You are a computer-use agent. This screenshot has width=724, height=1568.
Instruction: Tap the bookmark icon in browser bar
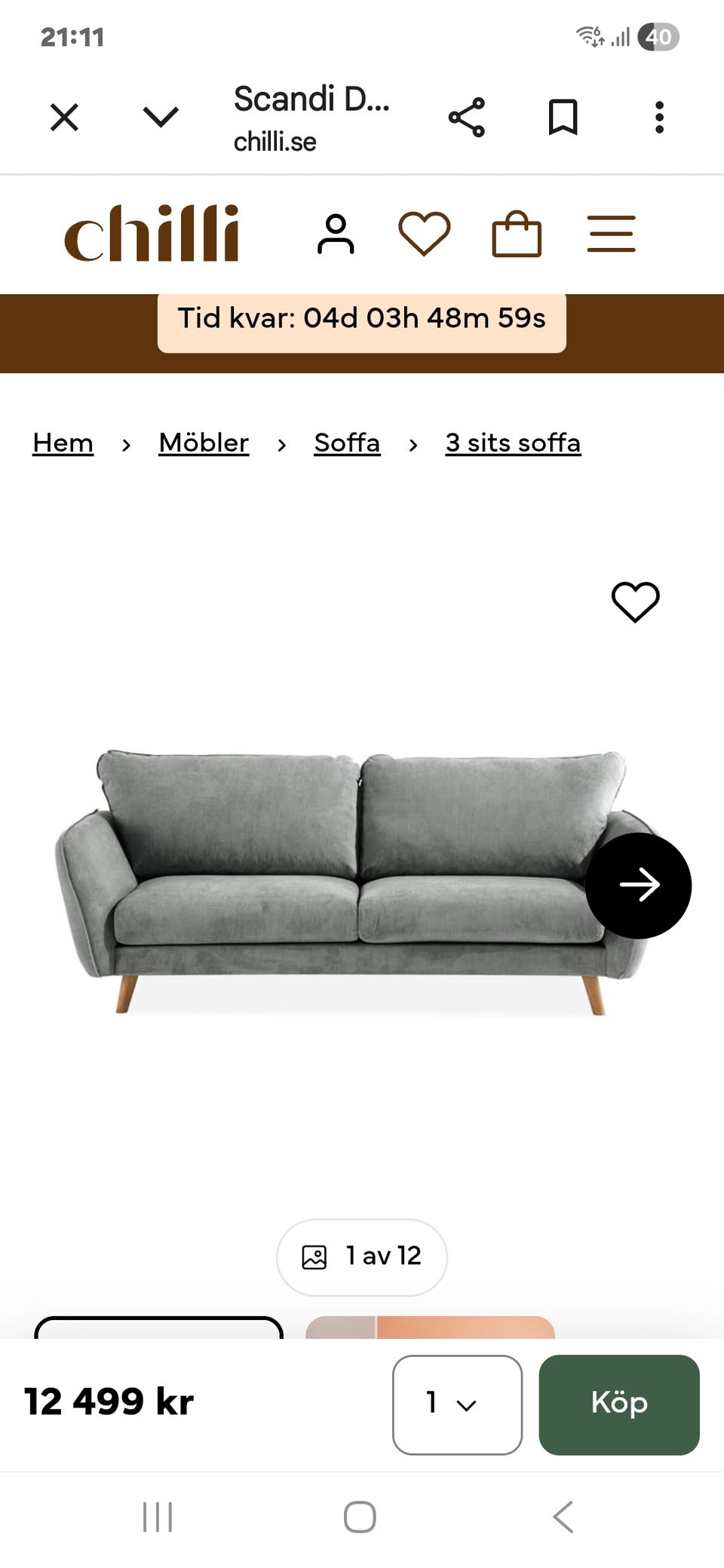point(561,117)
